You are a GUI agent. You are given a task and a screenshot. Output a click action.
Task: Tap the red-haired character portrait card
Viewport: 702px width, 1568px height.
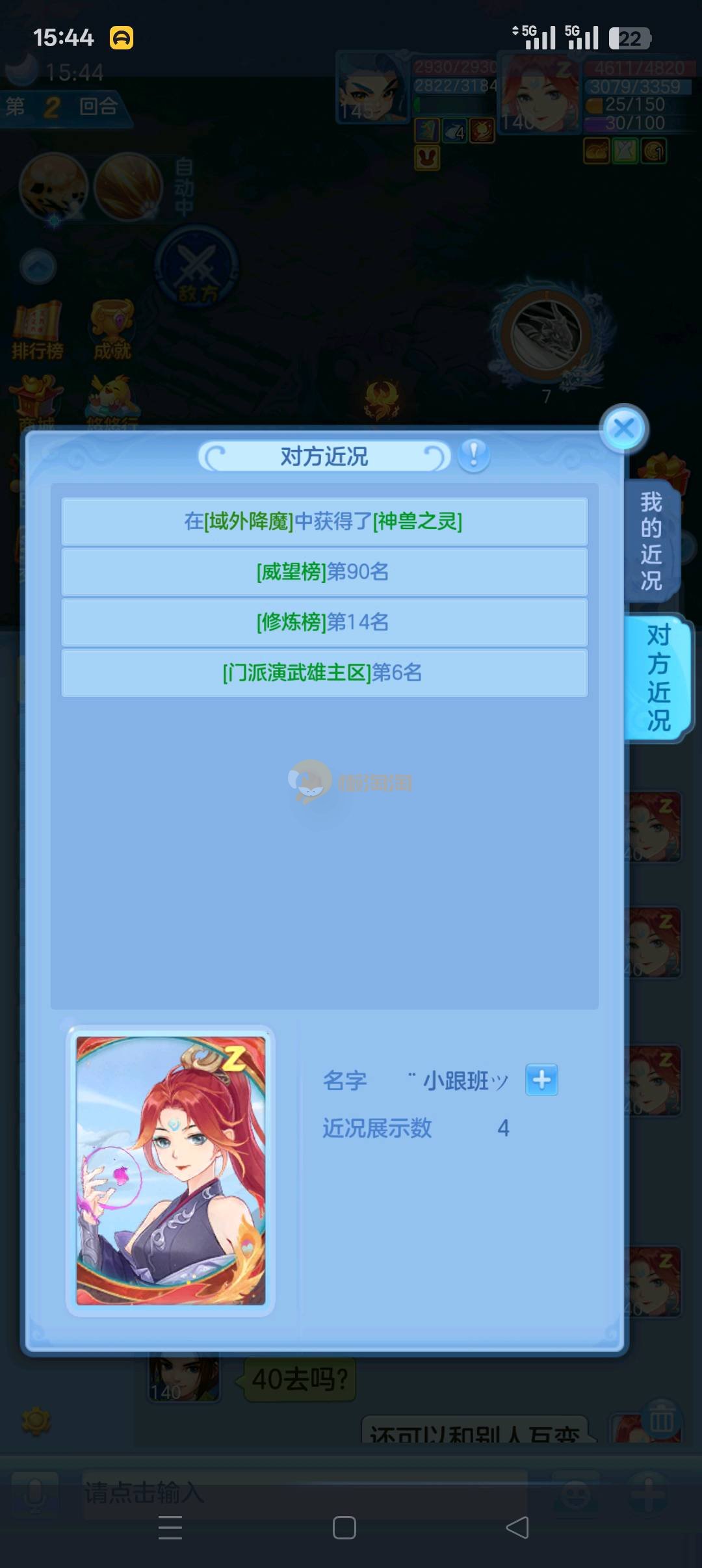coord(170,1170)
